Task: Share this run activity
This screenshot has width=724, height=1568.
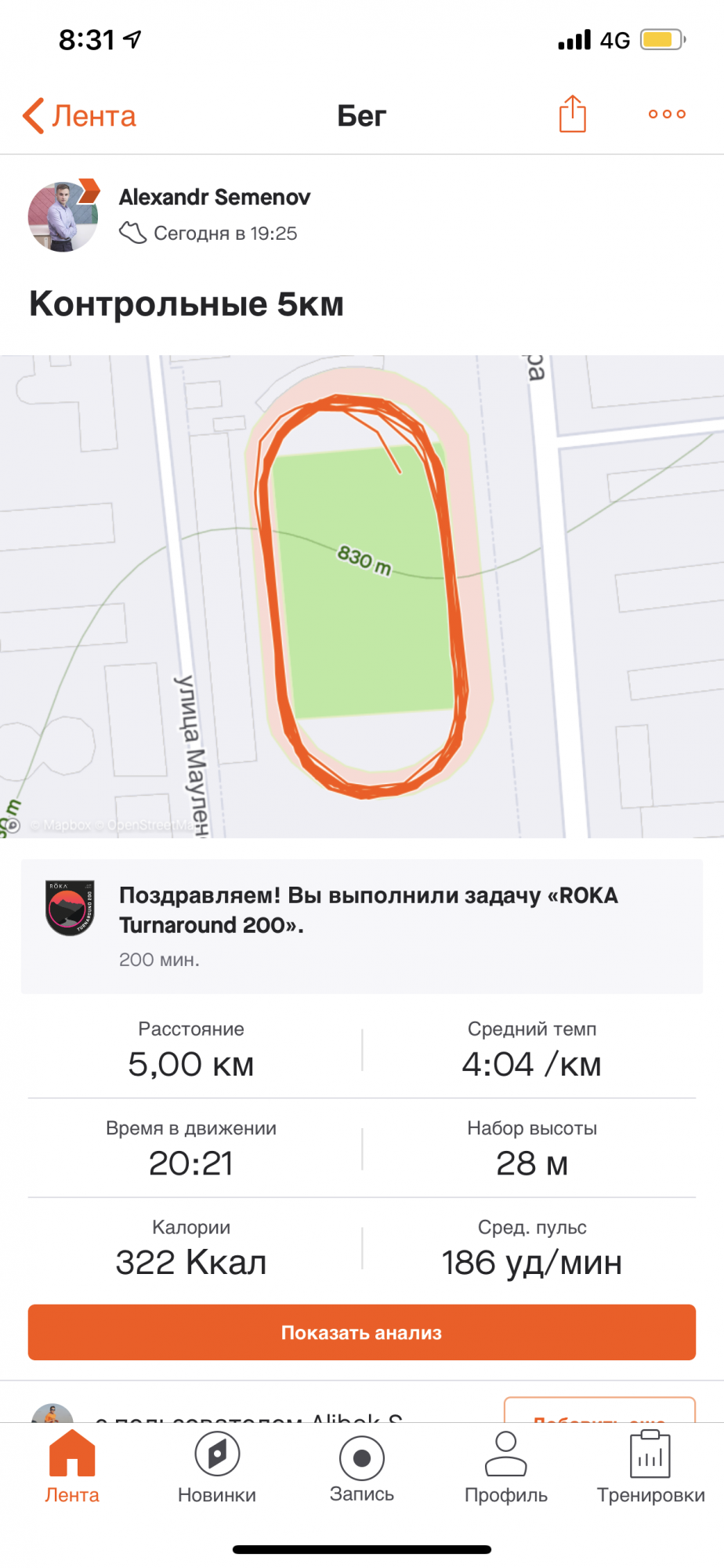Action: point(572,114)
